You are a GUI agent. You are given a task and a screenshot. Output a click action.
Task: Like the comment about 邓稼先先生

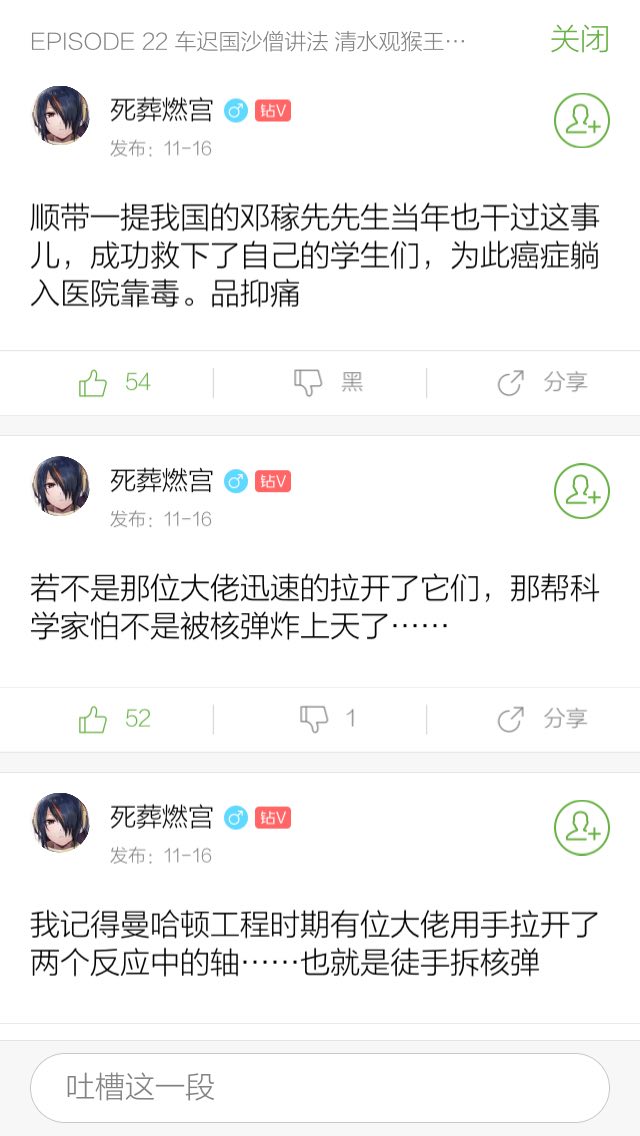tap(114, 382)
